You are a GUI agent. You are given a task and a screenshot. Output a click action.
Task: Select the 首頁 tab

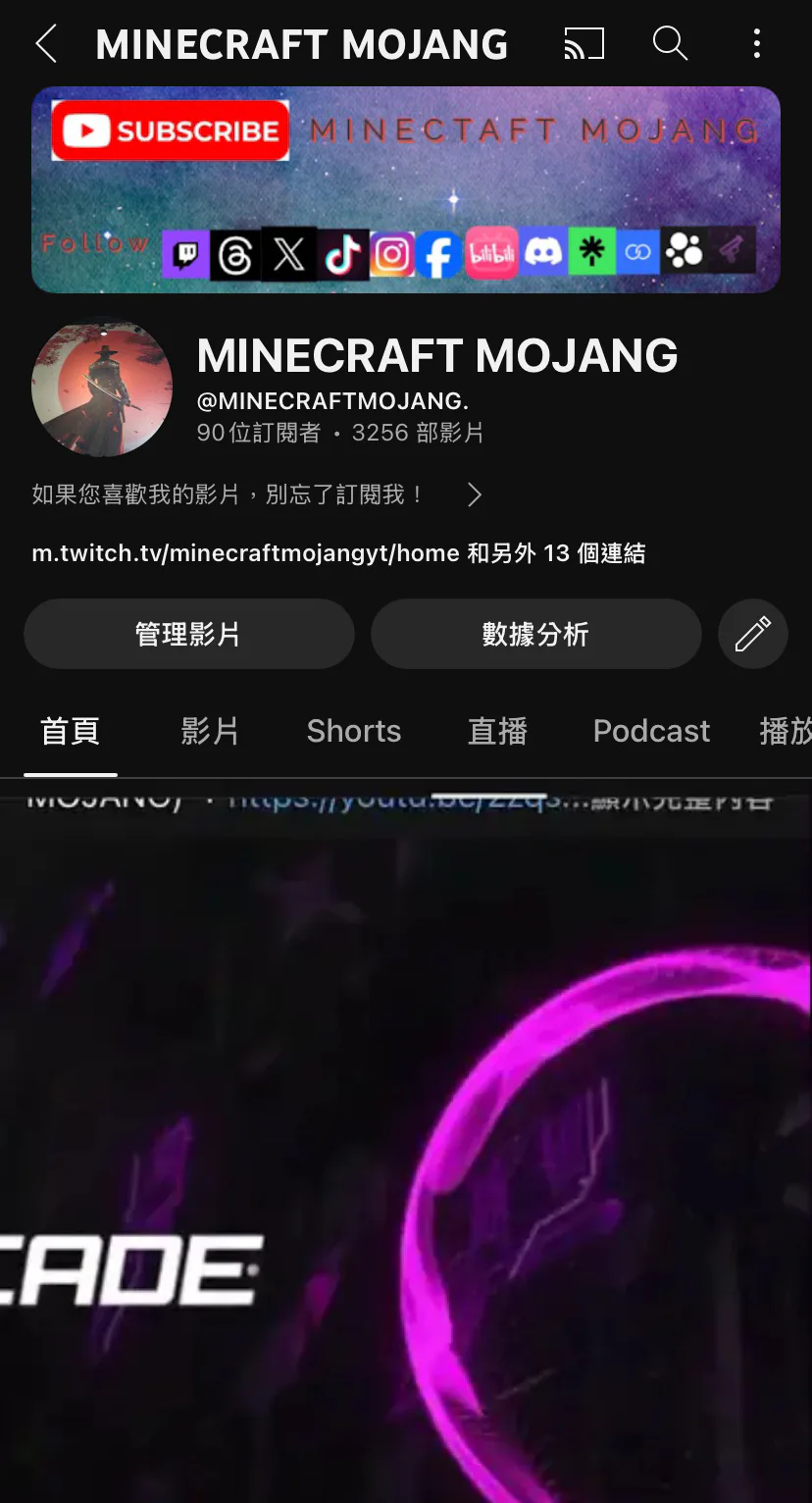click(x=70, y=731)
